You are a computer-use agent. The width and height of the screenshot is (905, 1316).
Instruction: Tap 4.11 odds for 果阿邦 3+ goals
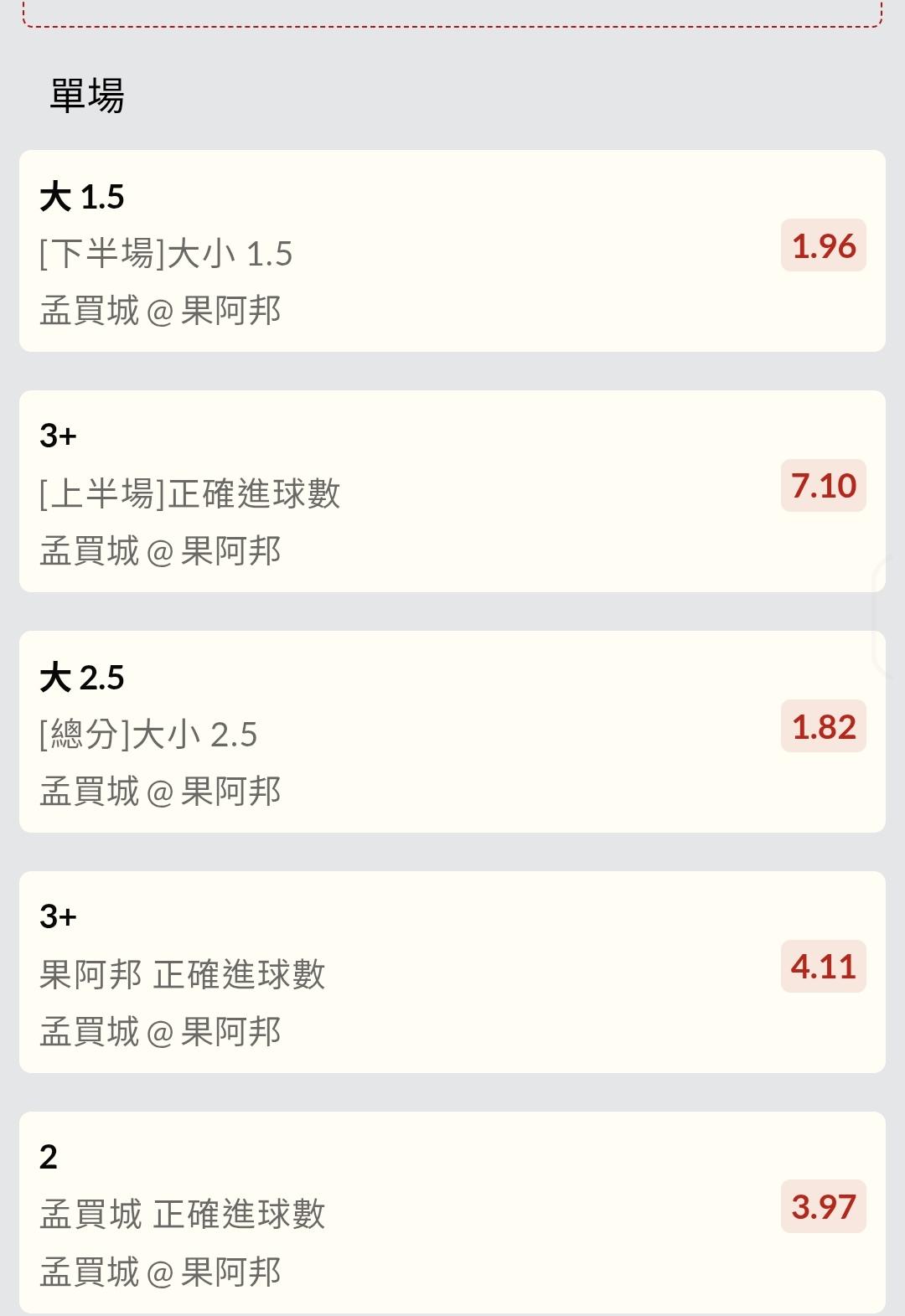pos(823,967)
